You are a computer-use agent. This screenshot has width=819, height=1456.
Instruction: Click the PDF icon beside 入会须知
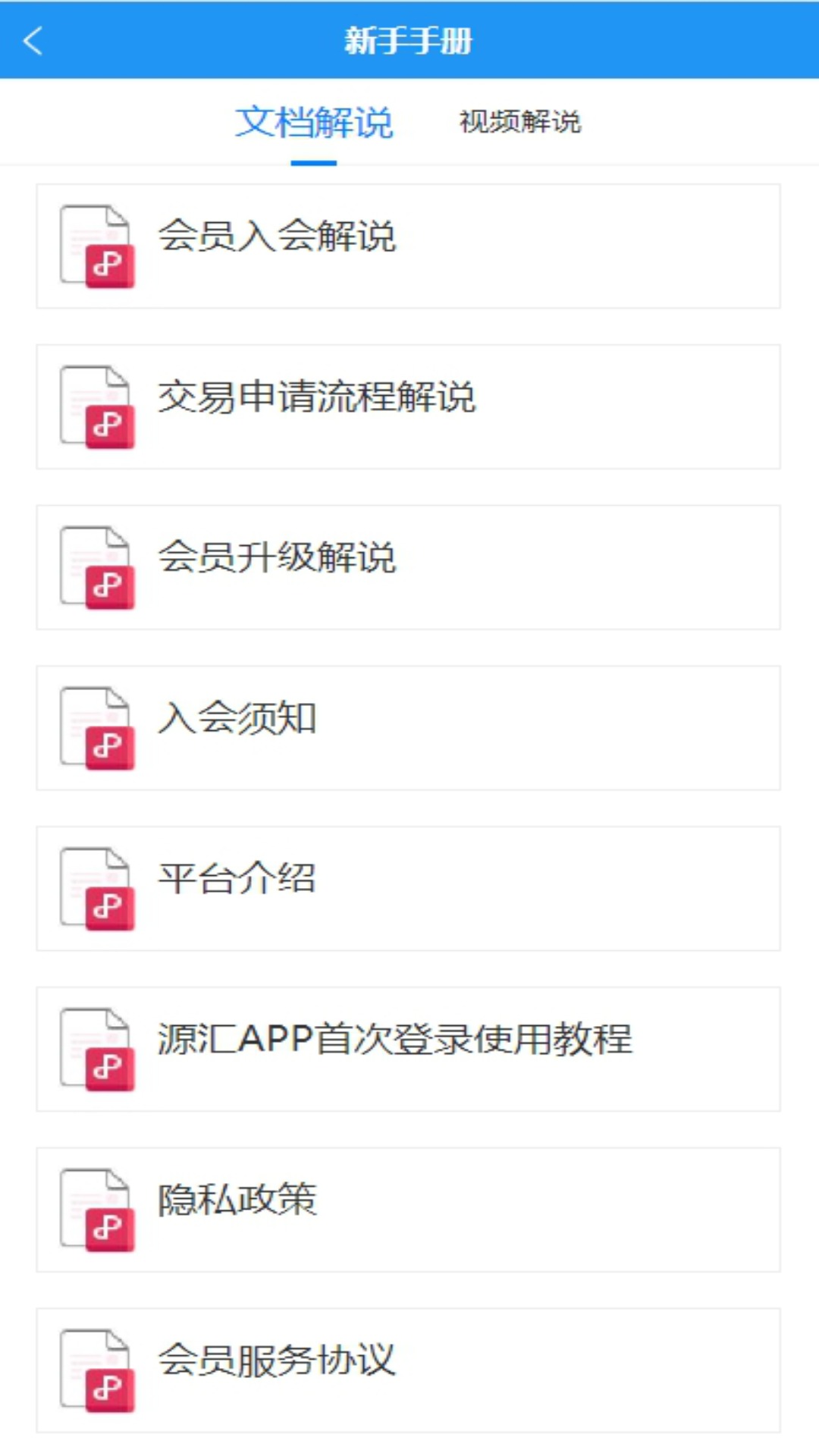[97, 730]
